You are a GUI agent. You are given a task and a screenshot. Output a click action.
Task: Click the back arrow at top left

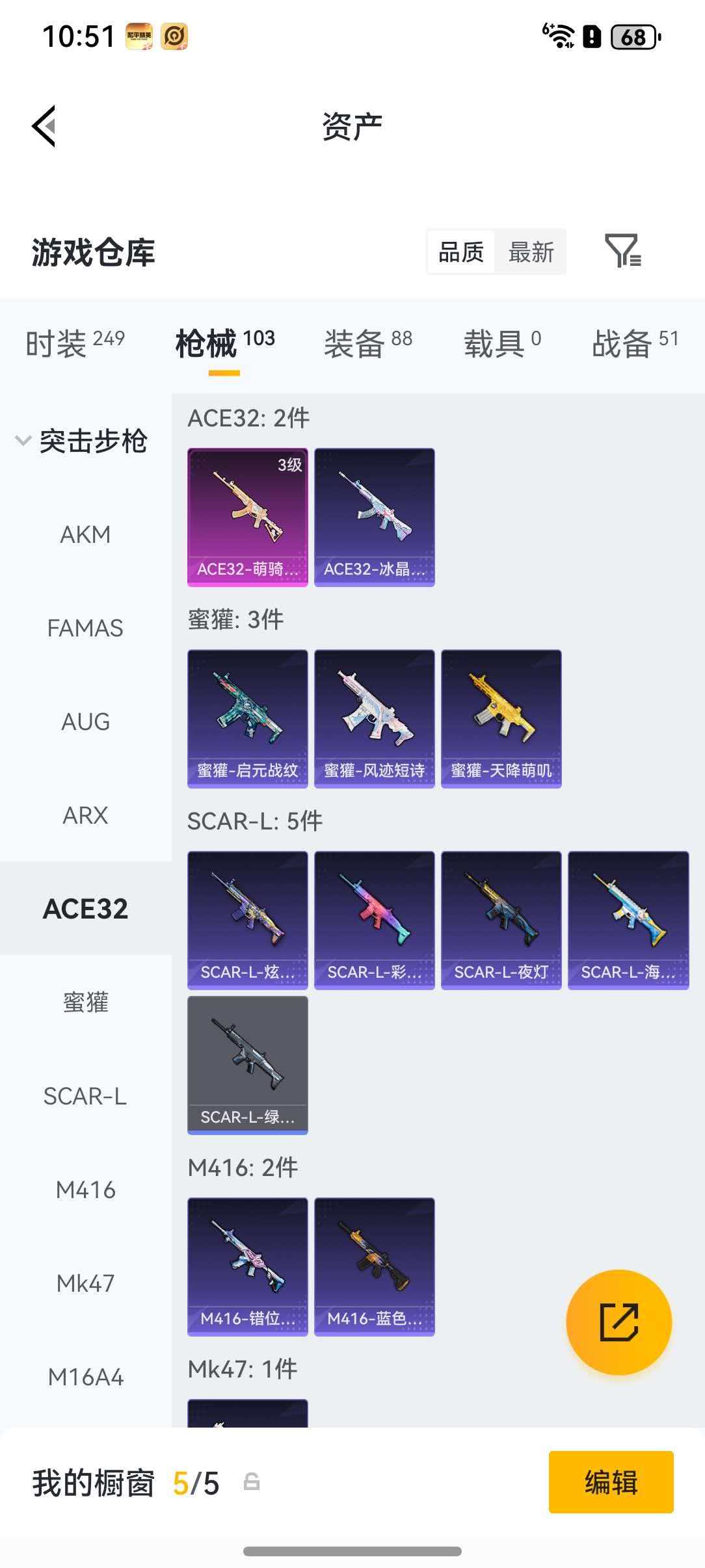point(43,126)
